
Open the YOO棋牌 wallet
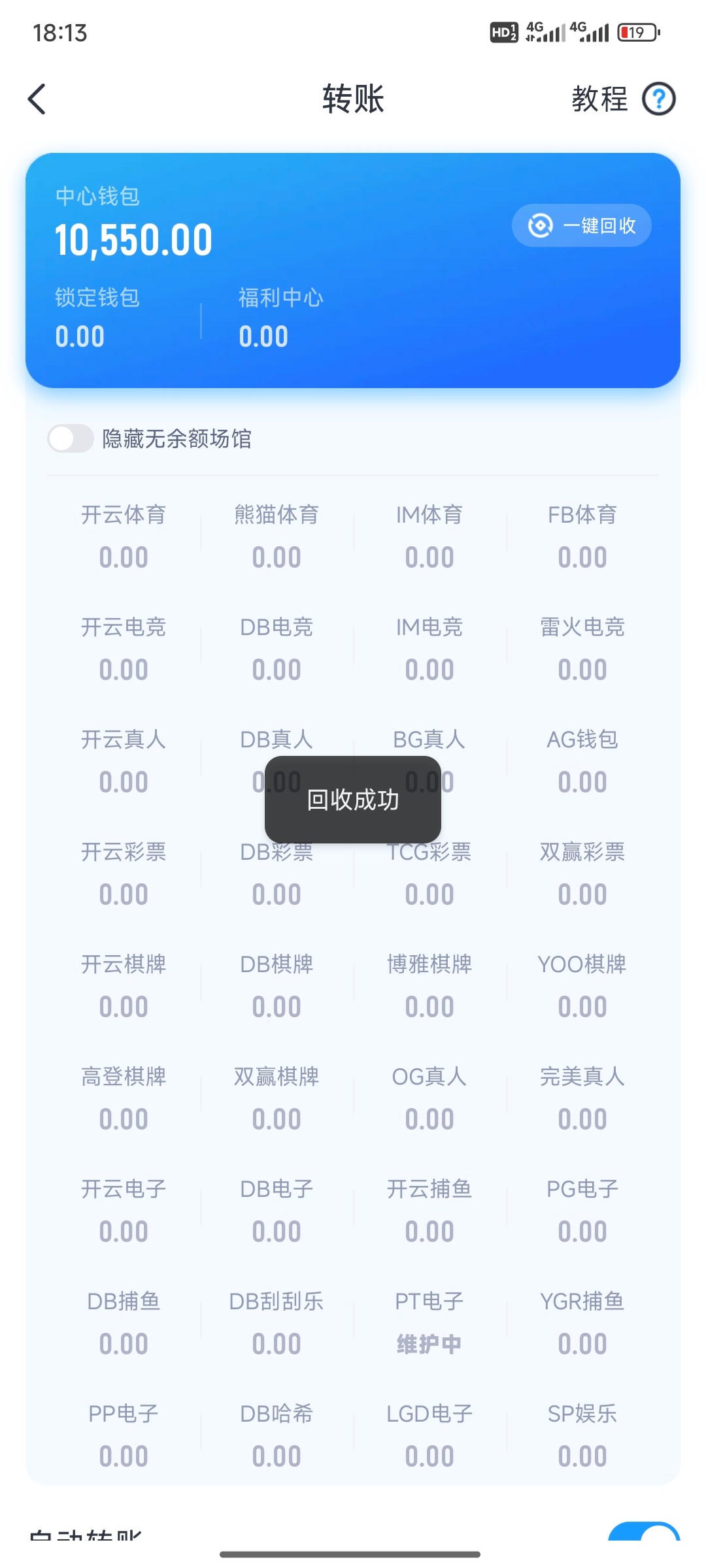coord(582,985)
